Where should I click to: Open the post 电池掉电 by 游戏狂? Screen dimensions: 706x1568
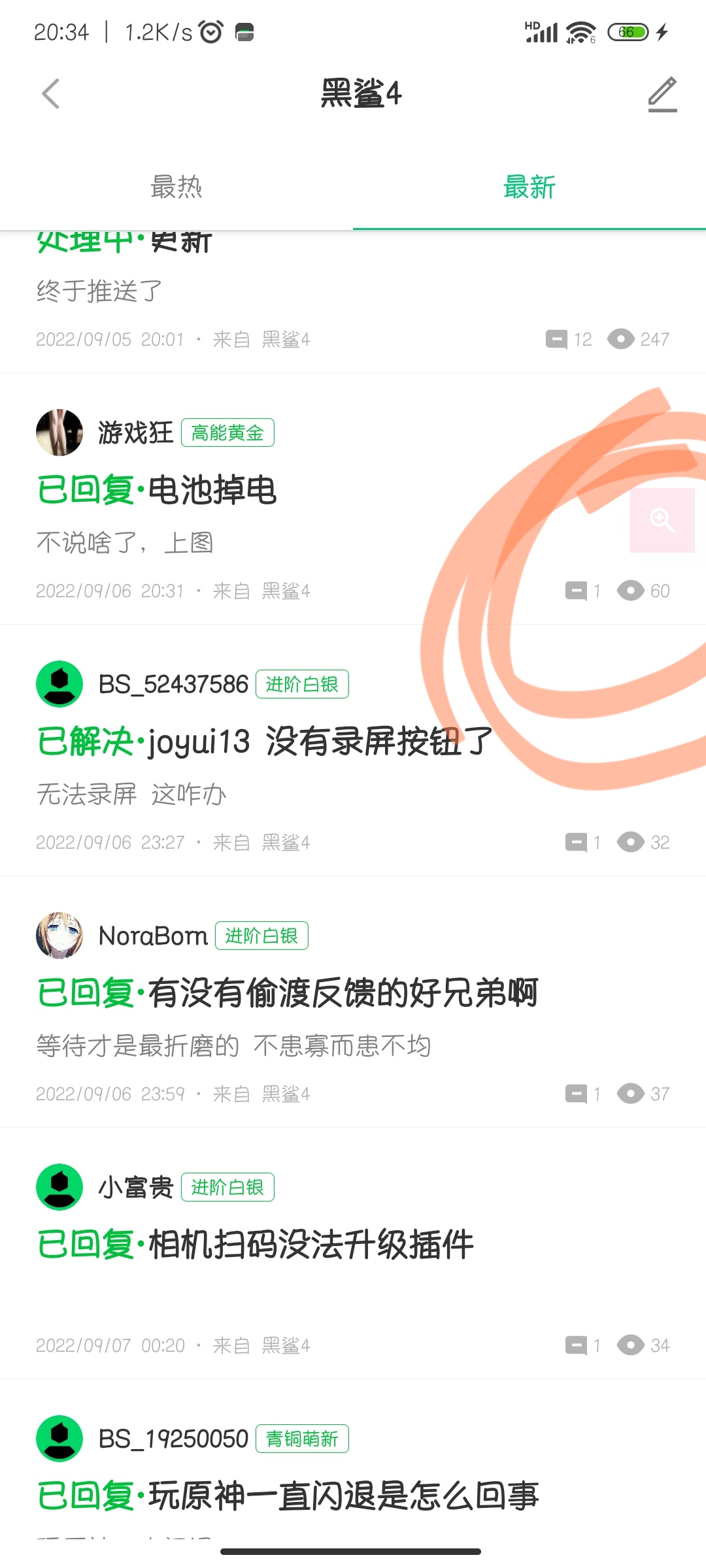(x=212, y=490)
